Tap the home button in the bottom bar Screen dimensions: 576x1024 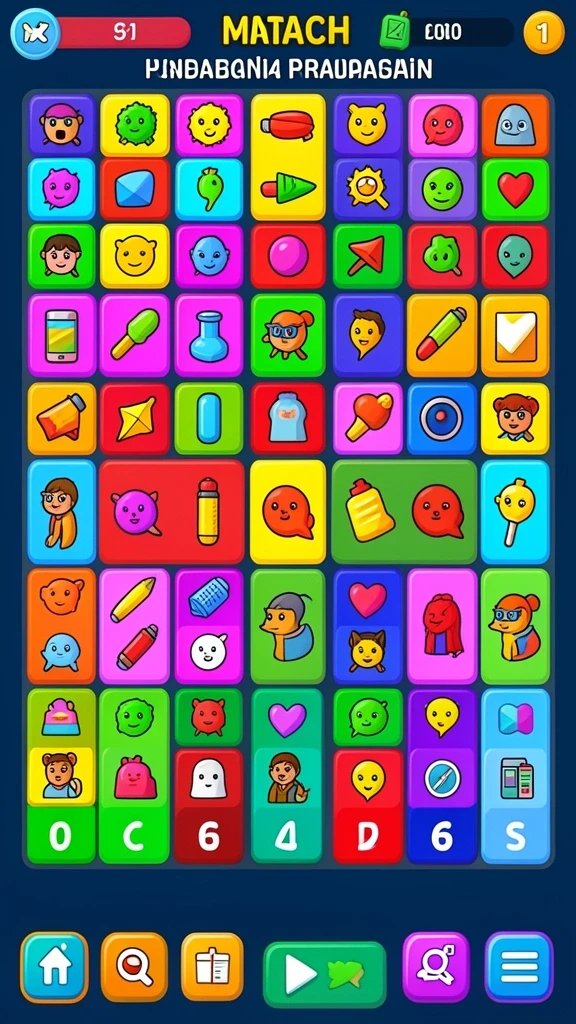(54, 967)
